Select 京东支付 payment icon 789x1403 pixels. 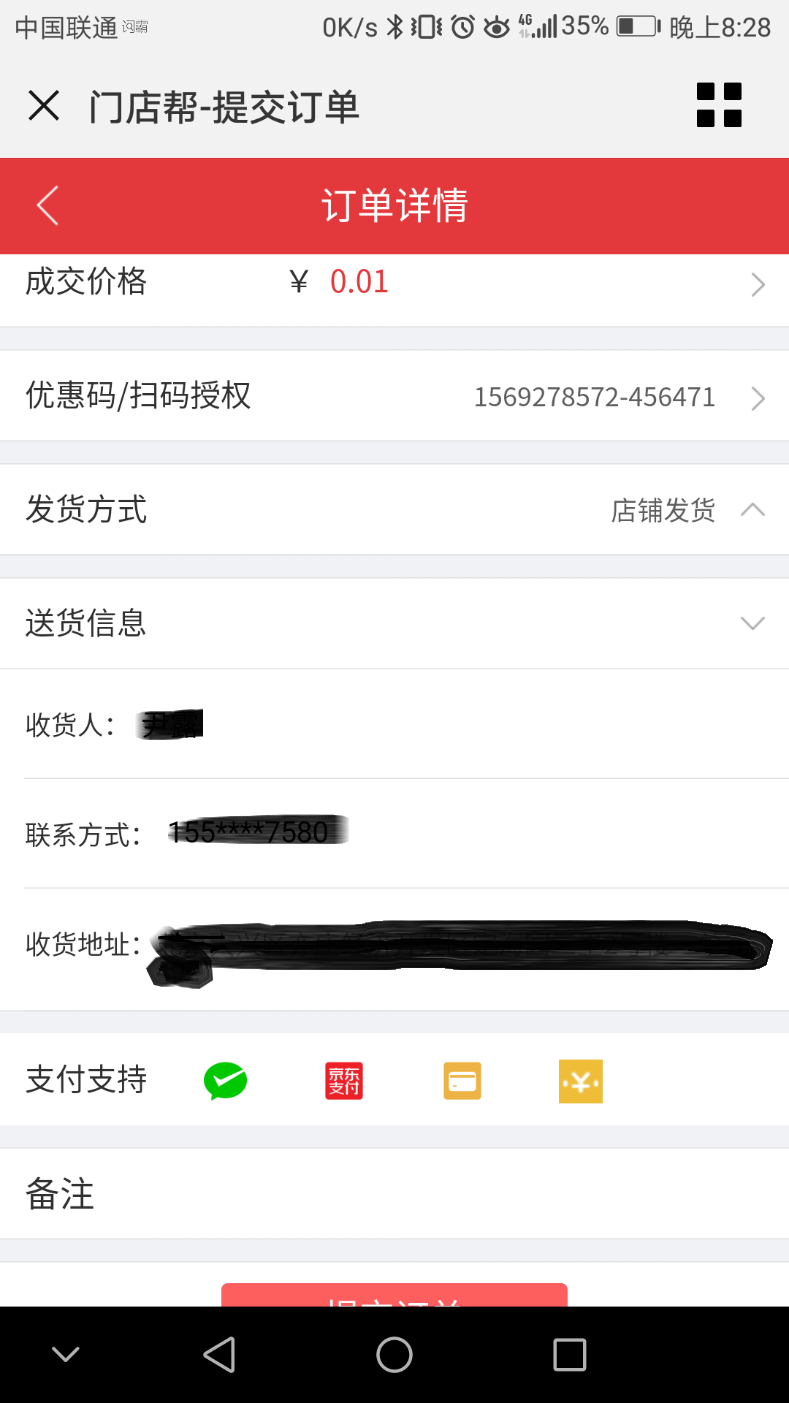point(344,1081)
